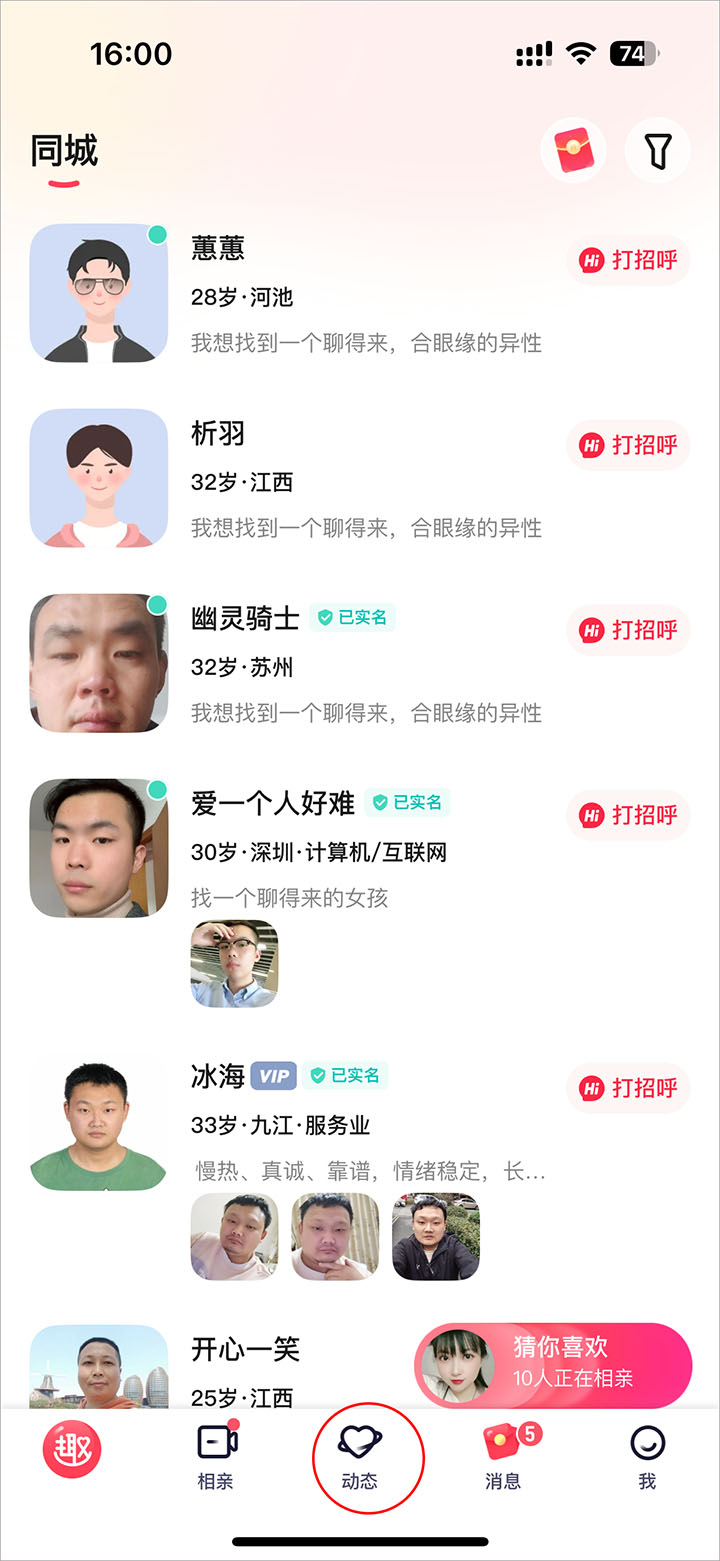Open 冰海's first photo thumbnail

point(234,1236)
